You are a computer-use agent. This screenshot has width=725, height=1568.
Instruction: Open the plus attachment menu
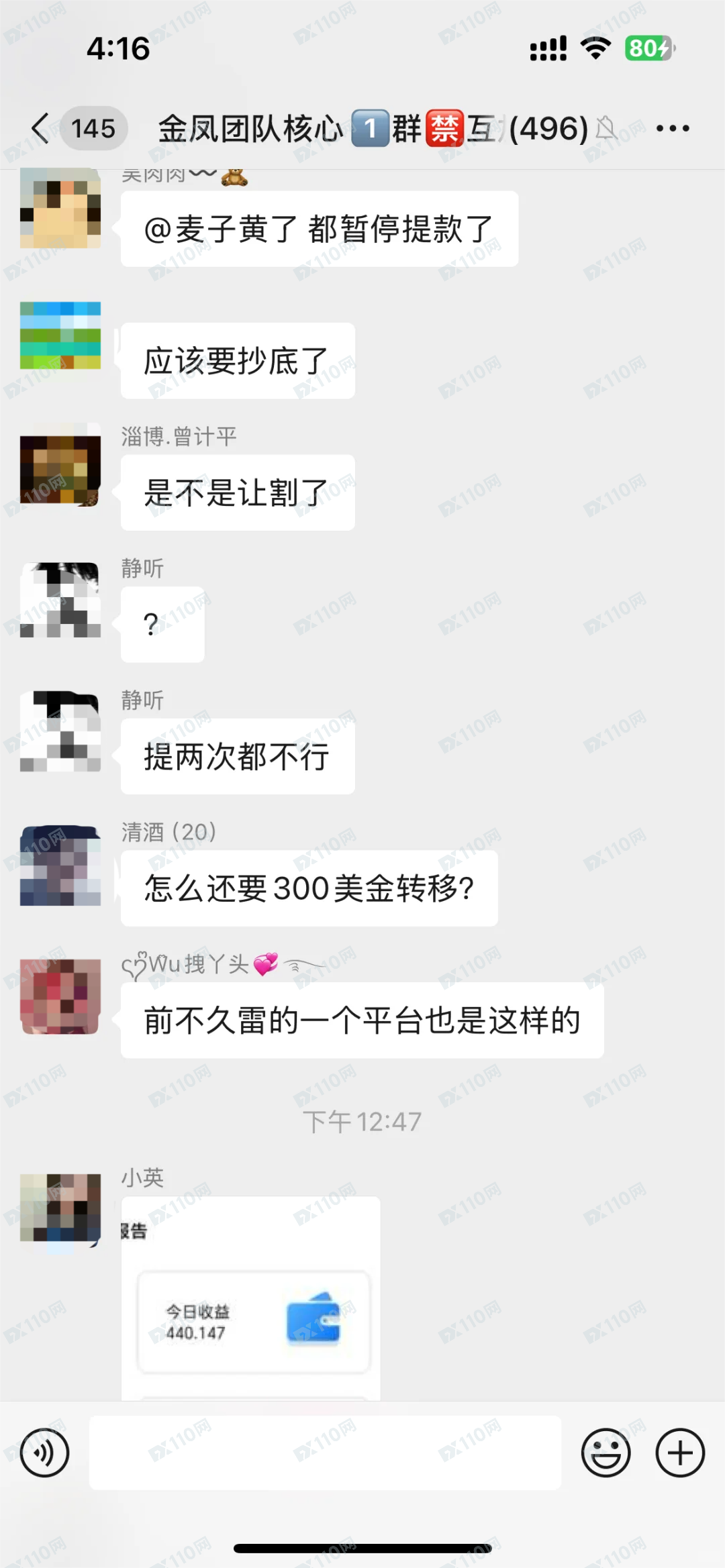click(x=681, y=1453)
